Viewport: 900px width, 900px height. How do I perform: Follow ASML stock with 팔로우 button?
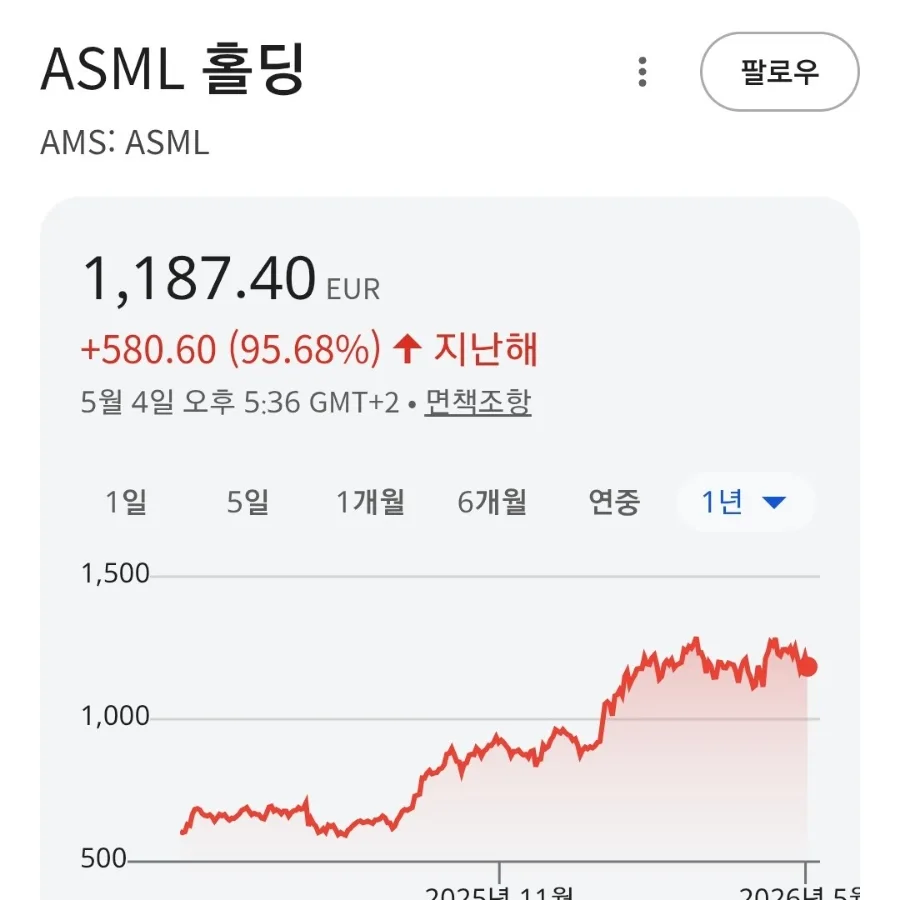(x=779, y=72)
